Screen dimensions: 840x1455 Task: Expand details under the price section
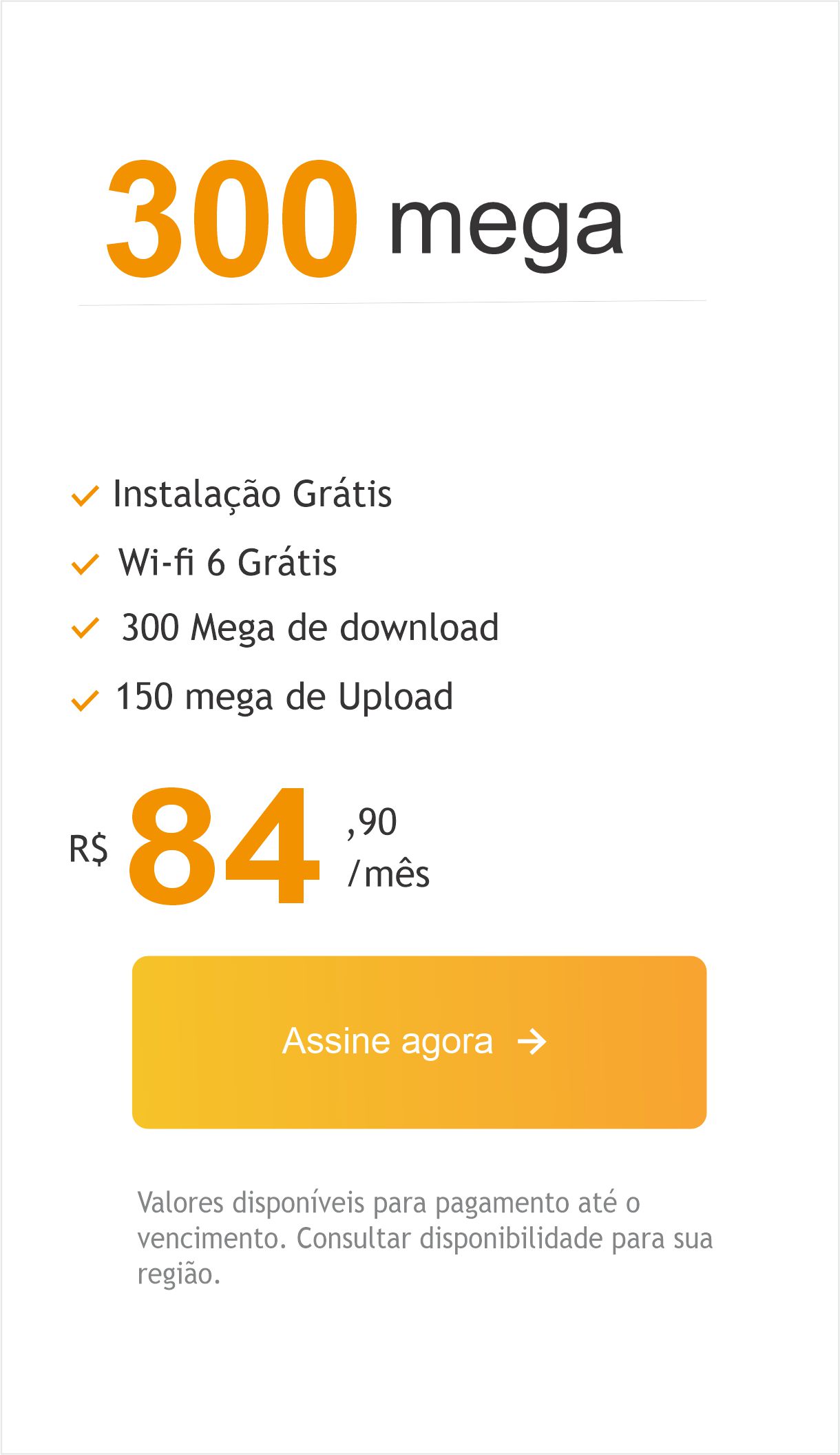pyautogui.click(x=248, y=851)
